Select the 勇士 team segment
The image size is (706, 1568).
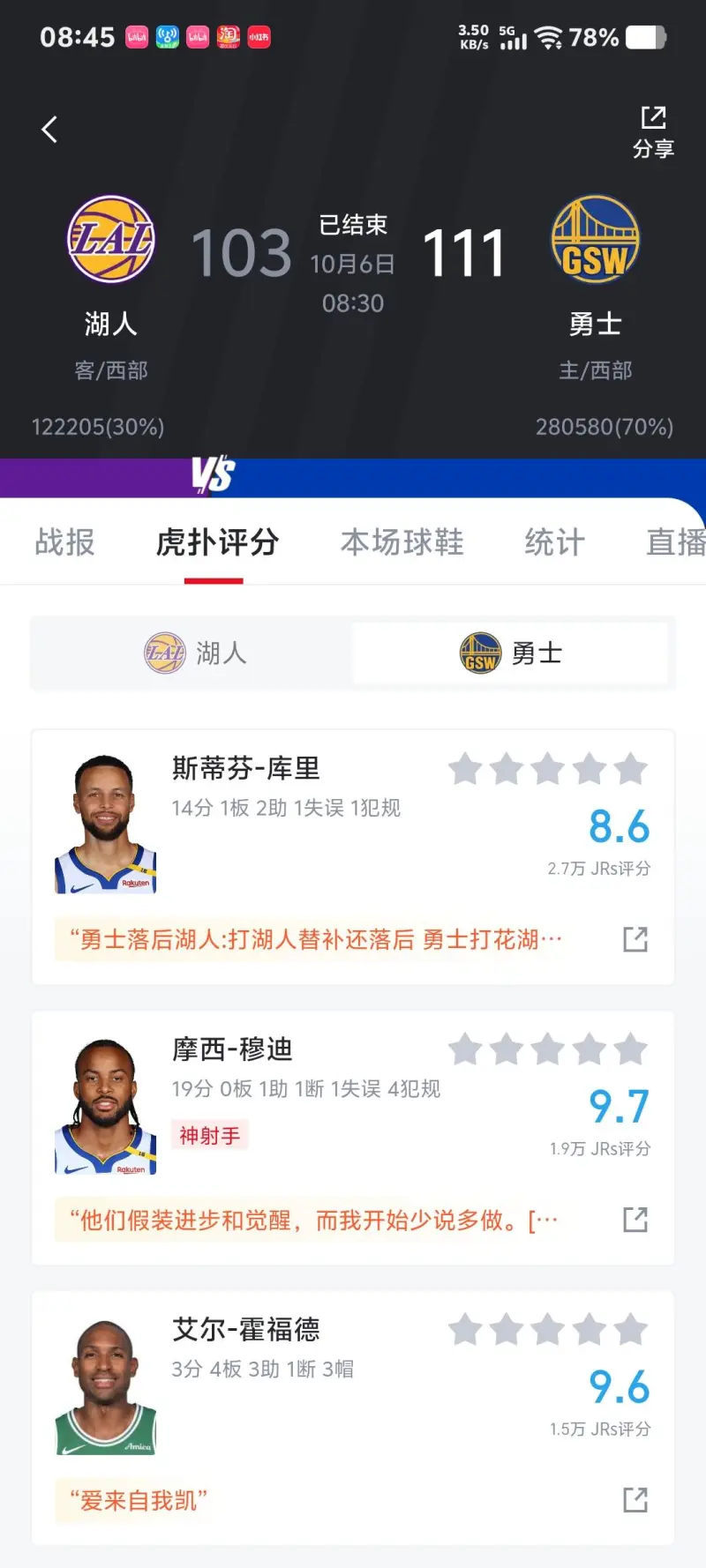tap(511, 653)
